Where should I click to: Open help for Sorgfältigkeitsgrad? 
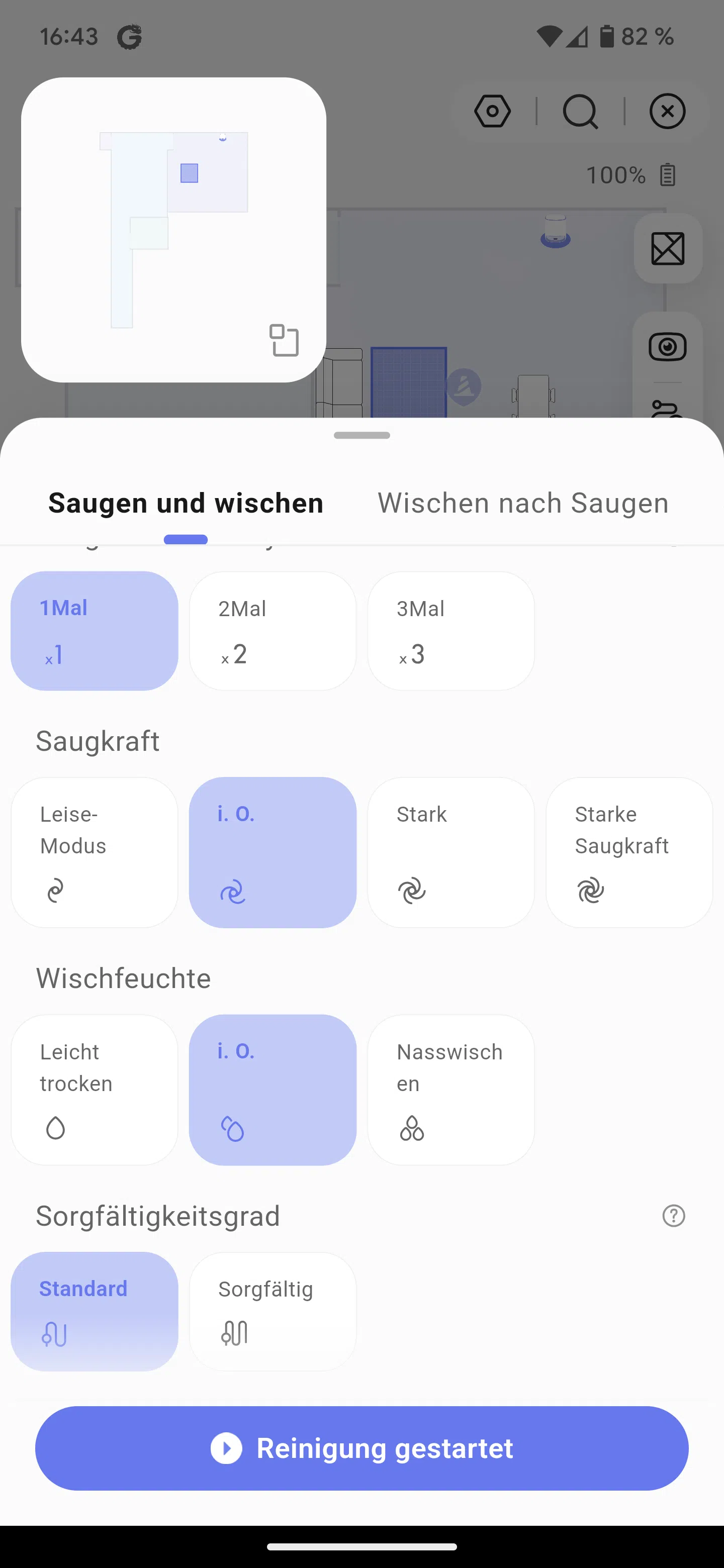click(x=673, y=1216)
